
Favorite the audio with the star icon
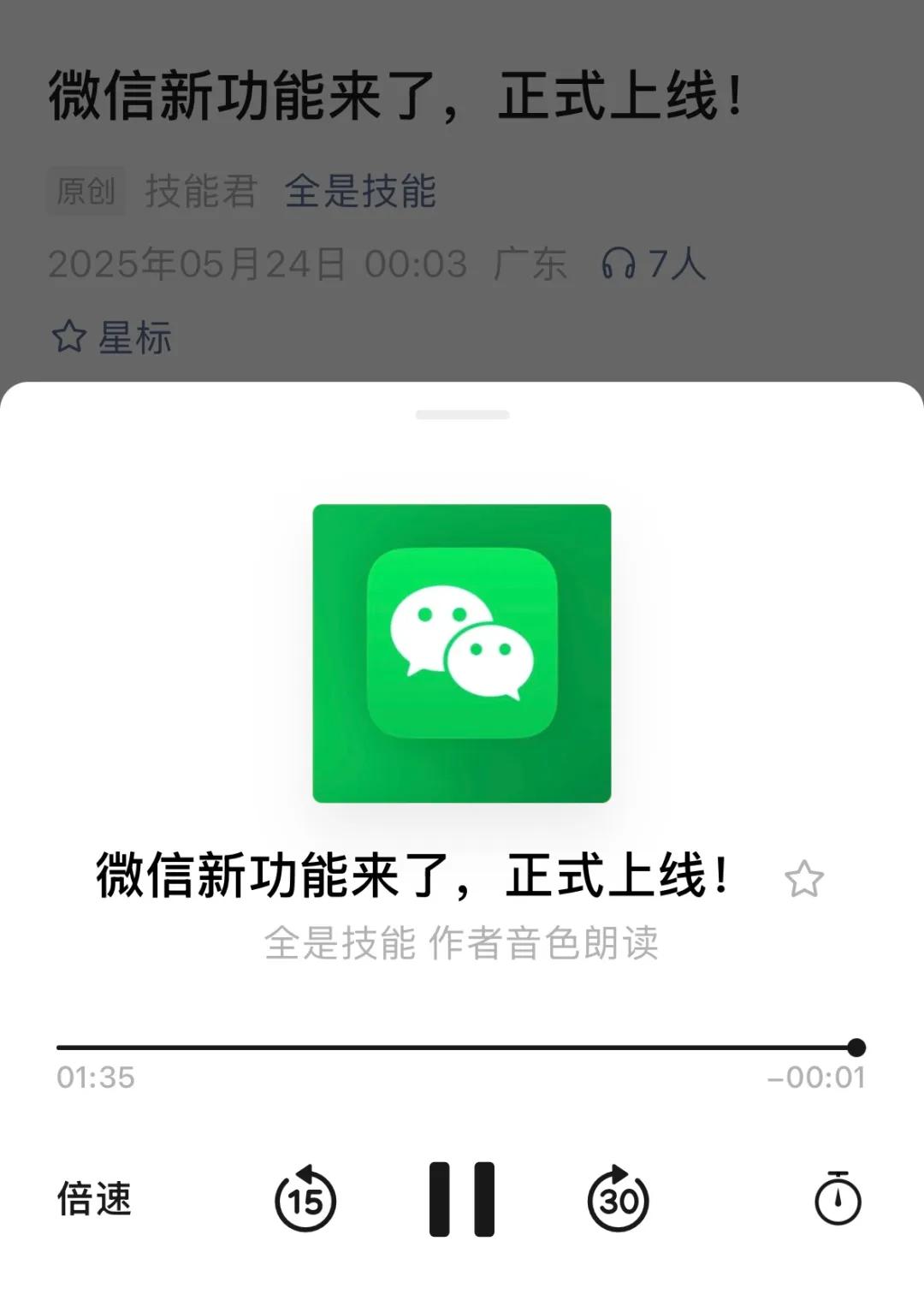803,879
